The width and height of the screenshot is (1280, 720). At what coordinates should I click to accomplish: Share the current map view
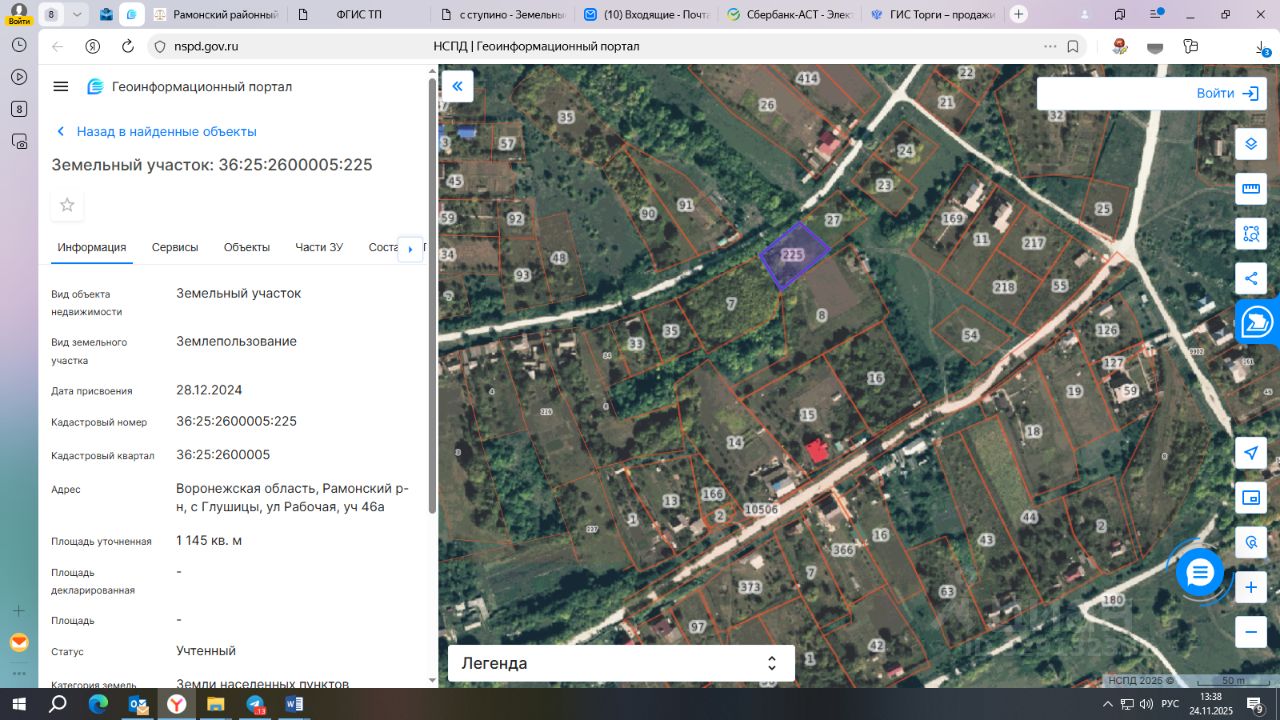pos(1250,279)
